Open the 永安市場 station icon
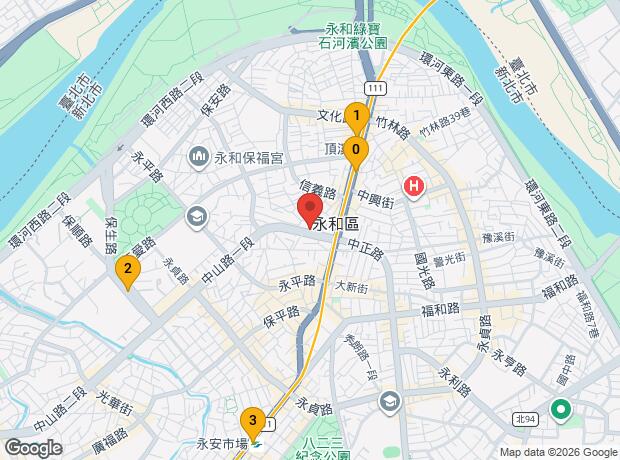 pyautogui.click(x=256, y=446)
